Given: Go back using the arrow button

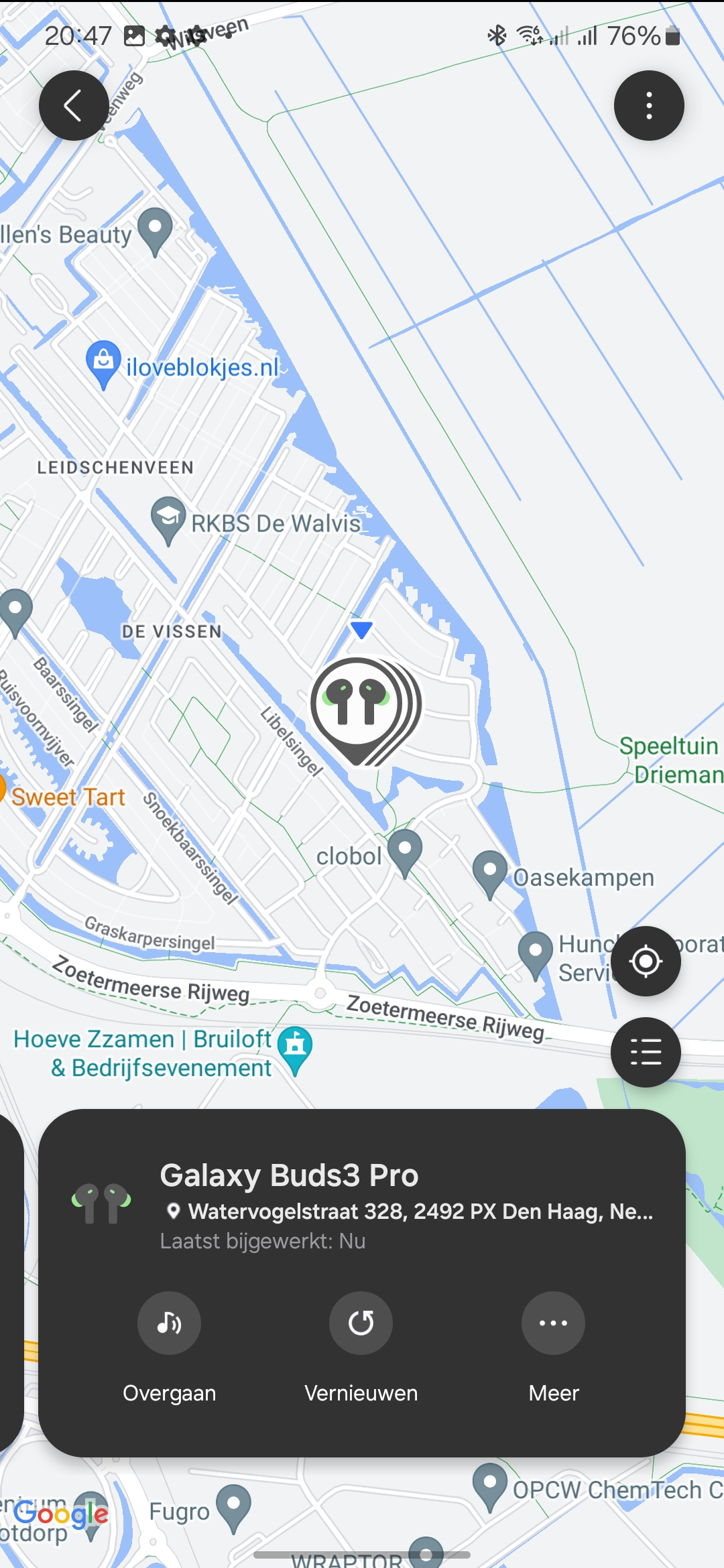Looking at the screenshot, I should point(74,106).
